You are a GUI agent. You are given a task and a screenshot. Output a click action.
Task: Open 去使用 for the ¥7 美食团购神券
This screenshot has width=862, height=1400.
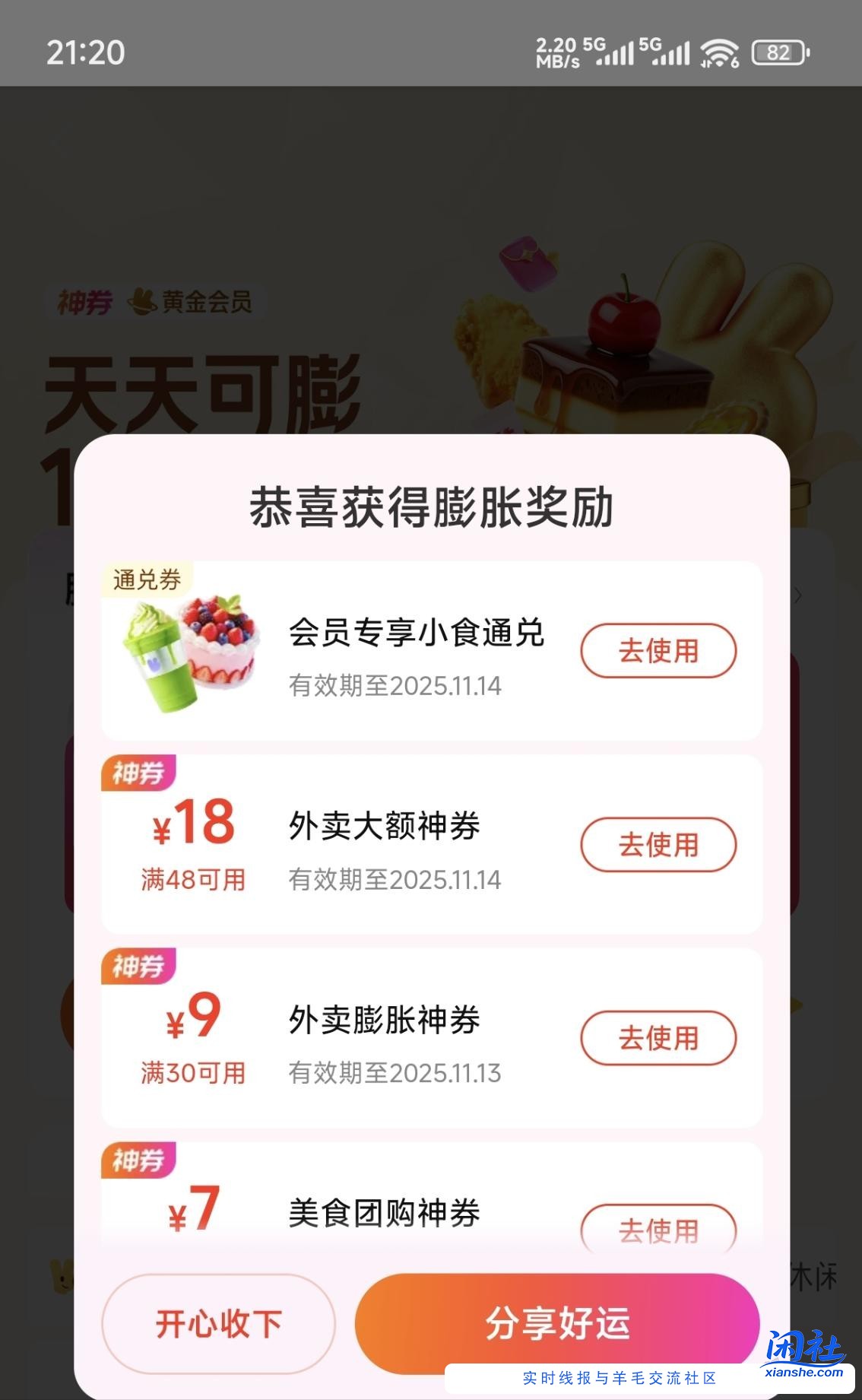click(659, 1230)
